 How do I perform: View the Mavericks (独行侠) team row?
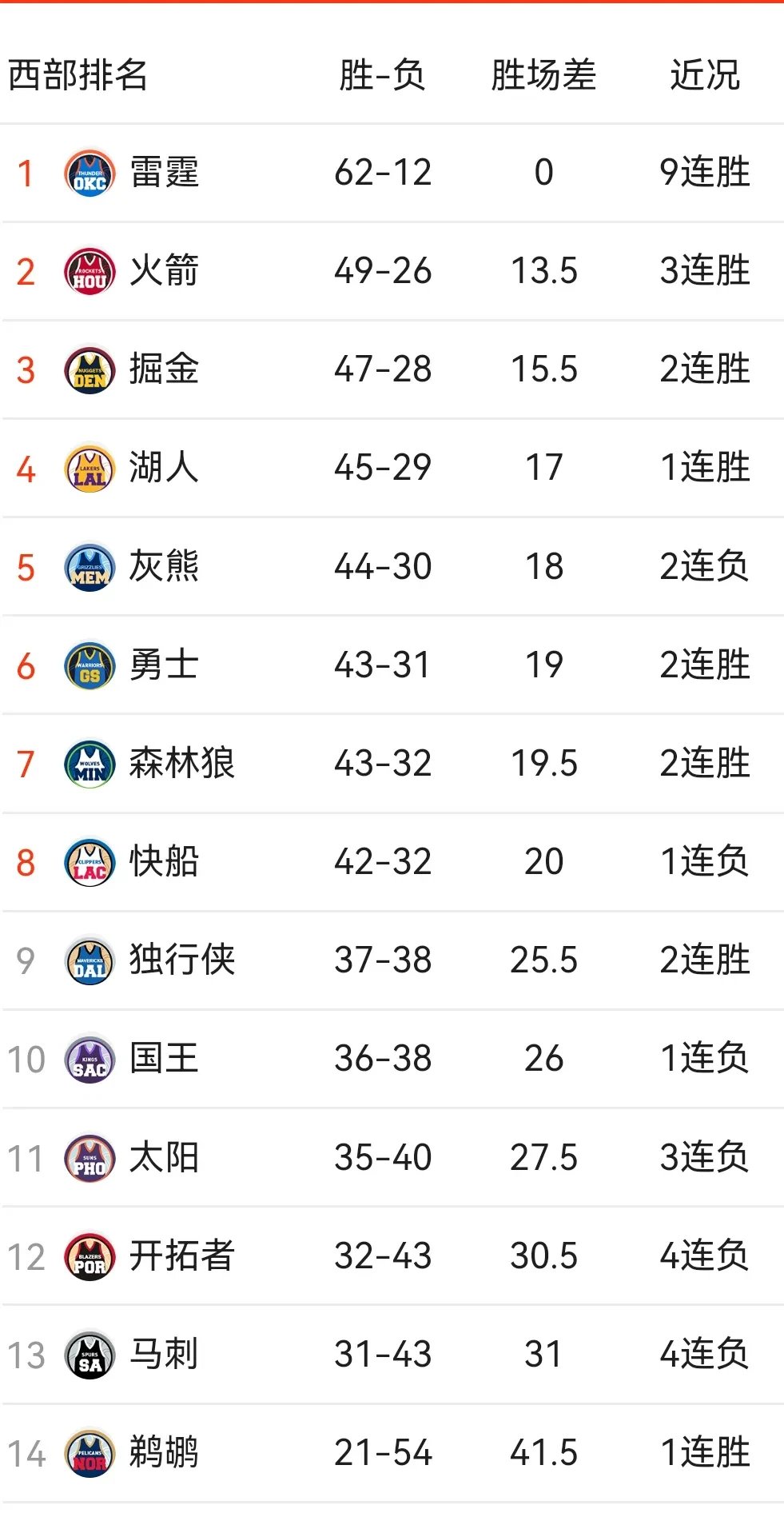click(181, 960)
